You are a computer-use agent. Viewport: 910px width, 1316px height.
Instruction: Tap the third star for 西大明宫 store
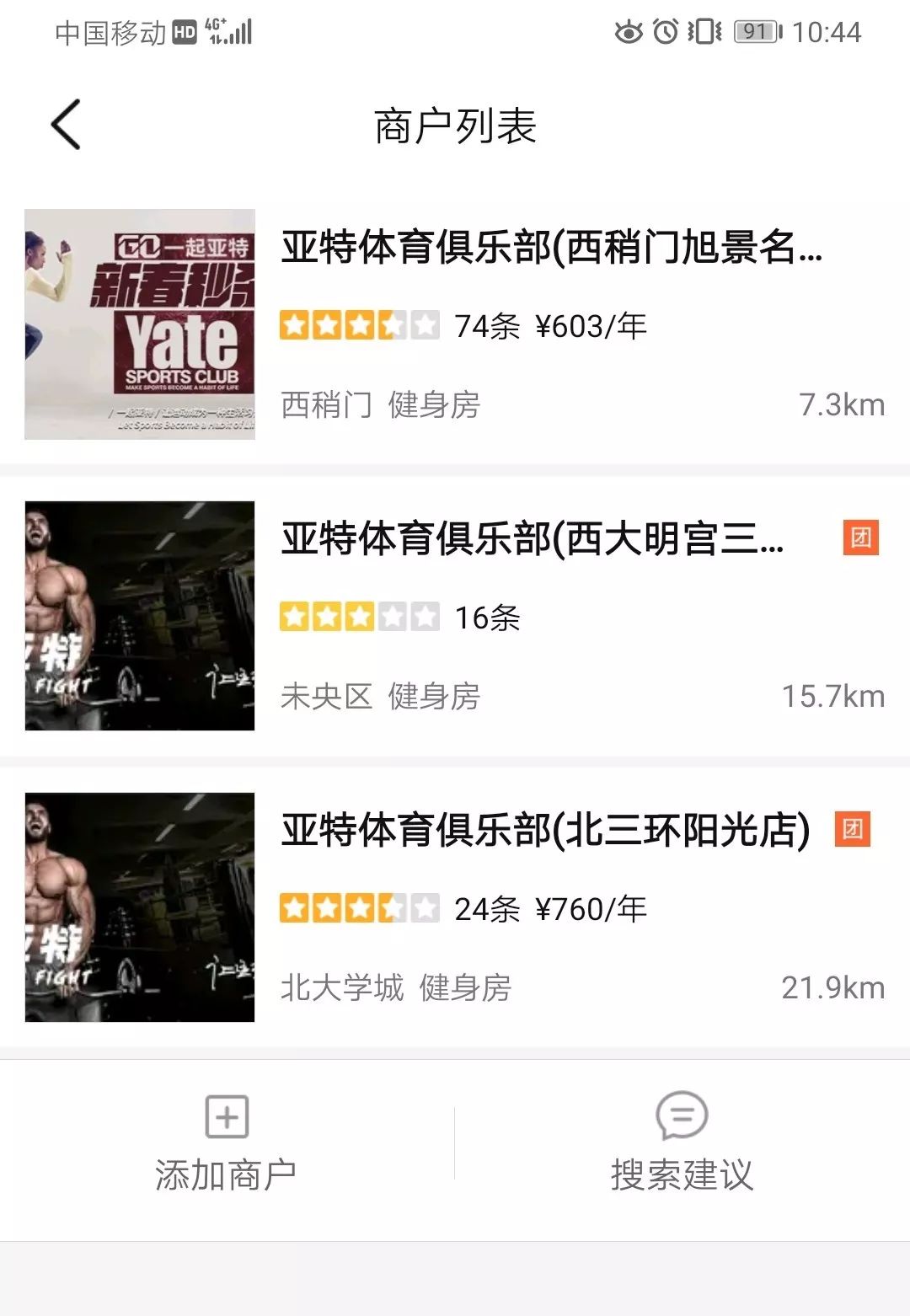pyautogui.click(x=360, y=618)
